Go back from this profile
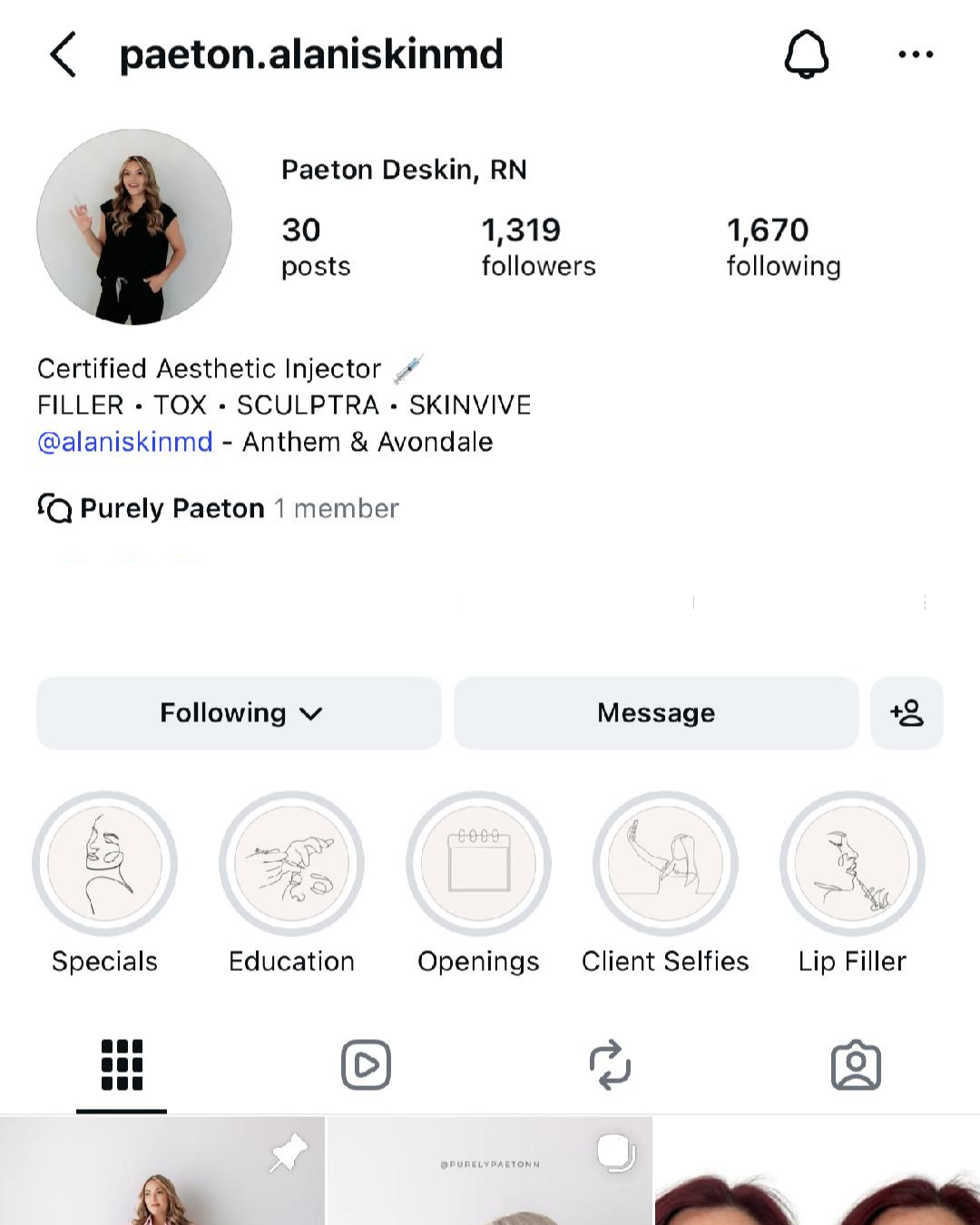The height and width of the screenshot is (1225, 980). 63,54
